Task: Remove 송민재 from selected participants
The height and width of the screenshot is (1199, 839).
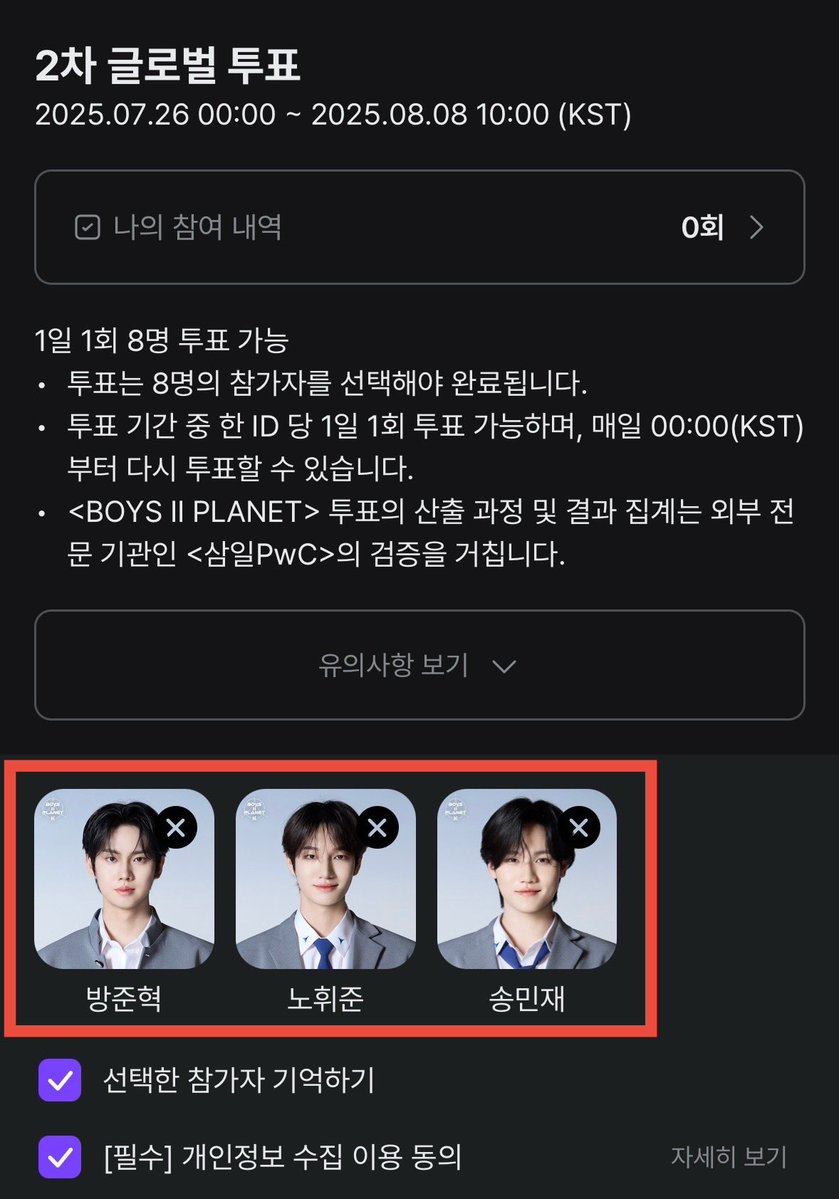Action: (x=579, y=827)
